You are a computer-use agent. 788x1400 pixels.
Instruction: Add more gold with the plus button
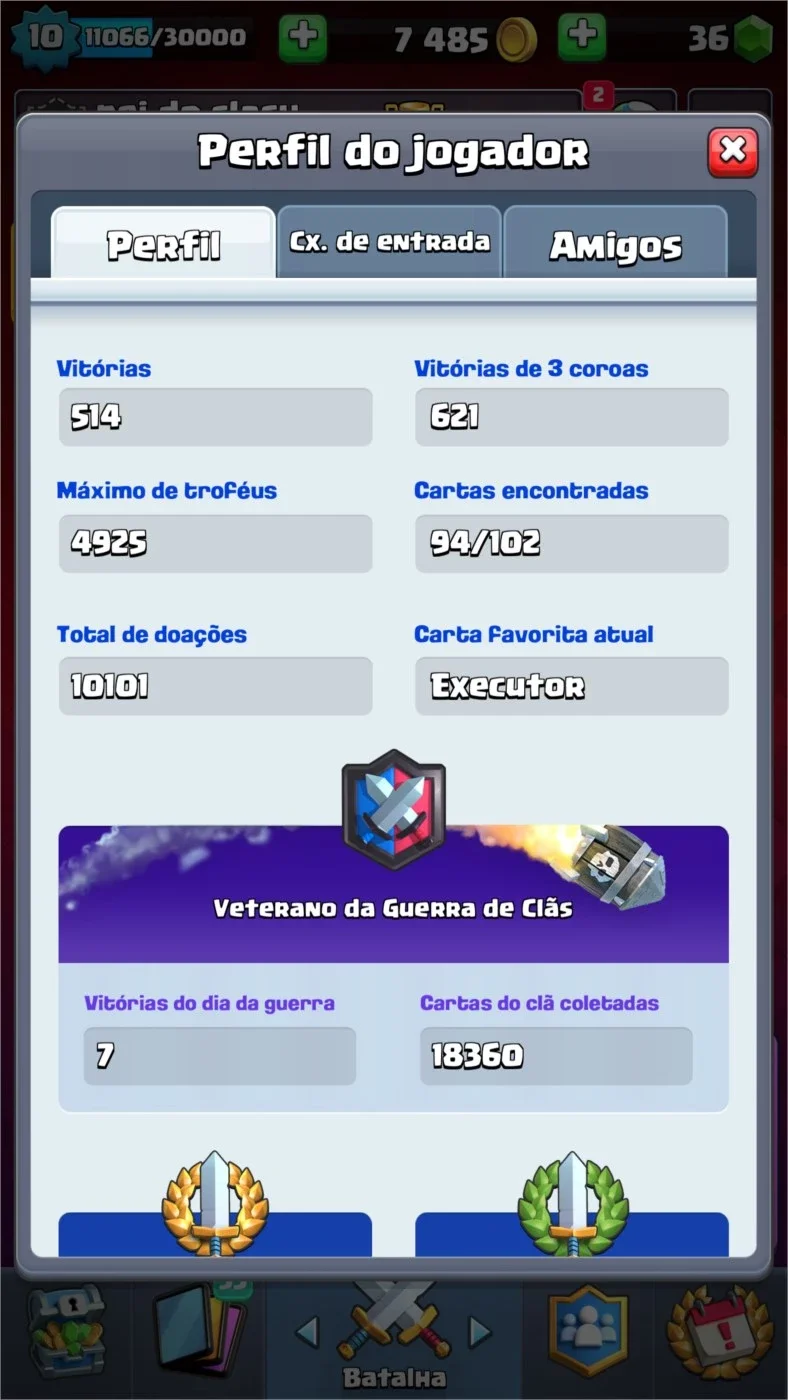tap(303, 38)
